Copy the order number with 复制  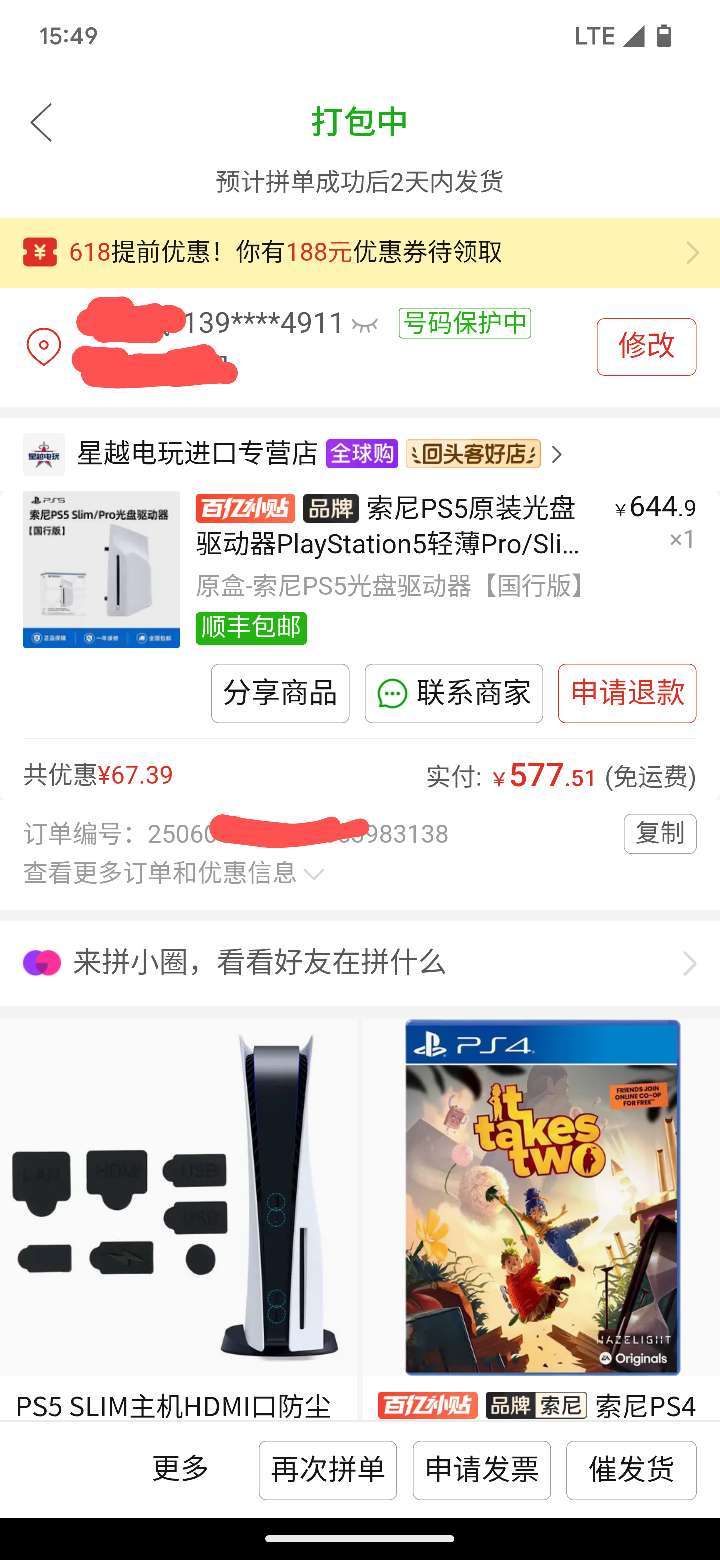pos(660,833)
